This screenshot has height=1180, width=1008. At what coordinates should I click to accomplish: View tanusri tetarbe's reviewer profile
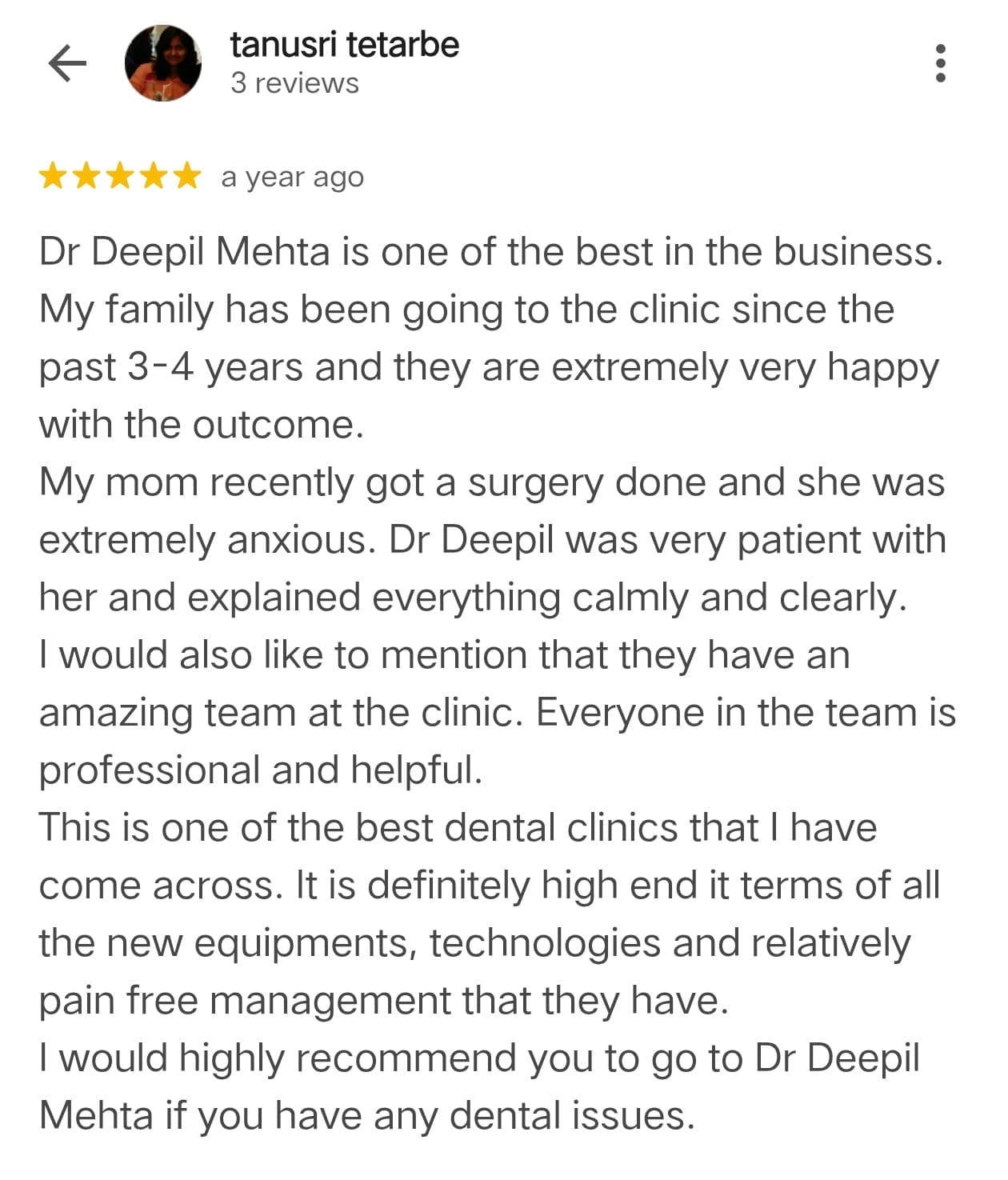[344, 45]
